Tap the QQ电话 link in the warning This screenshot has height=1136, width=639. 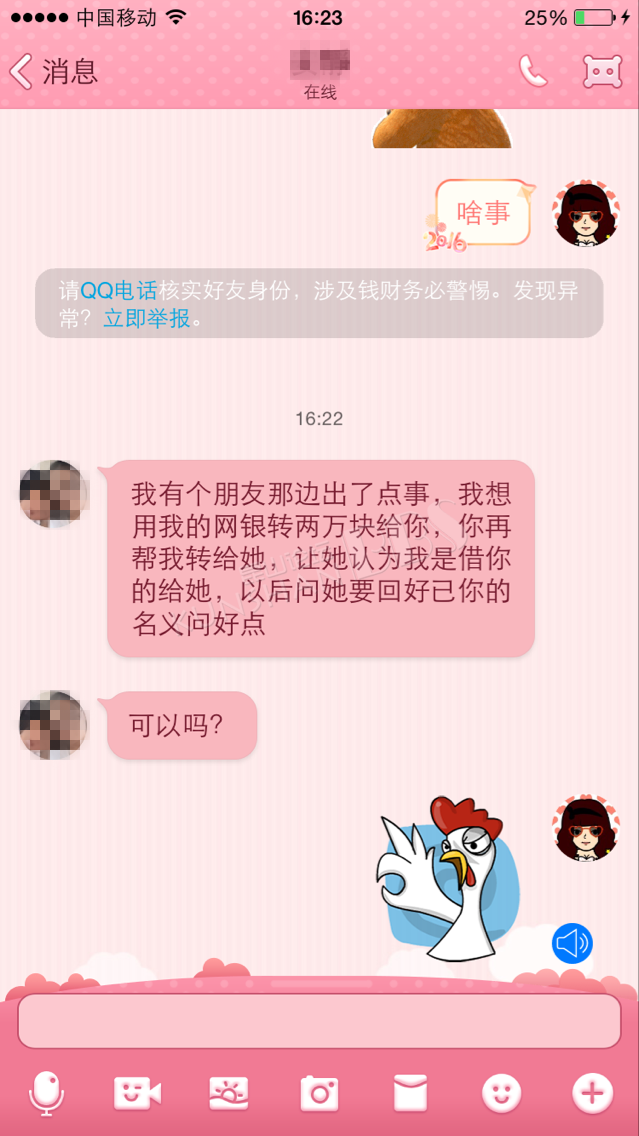pyautogui.click(x=119, y=291)
